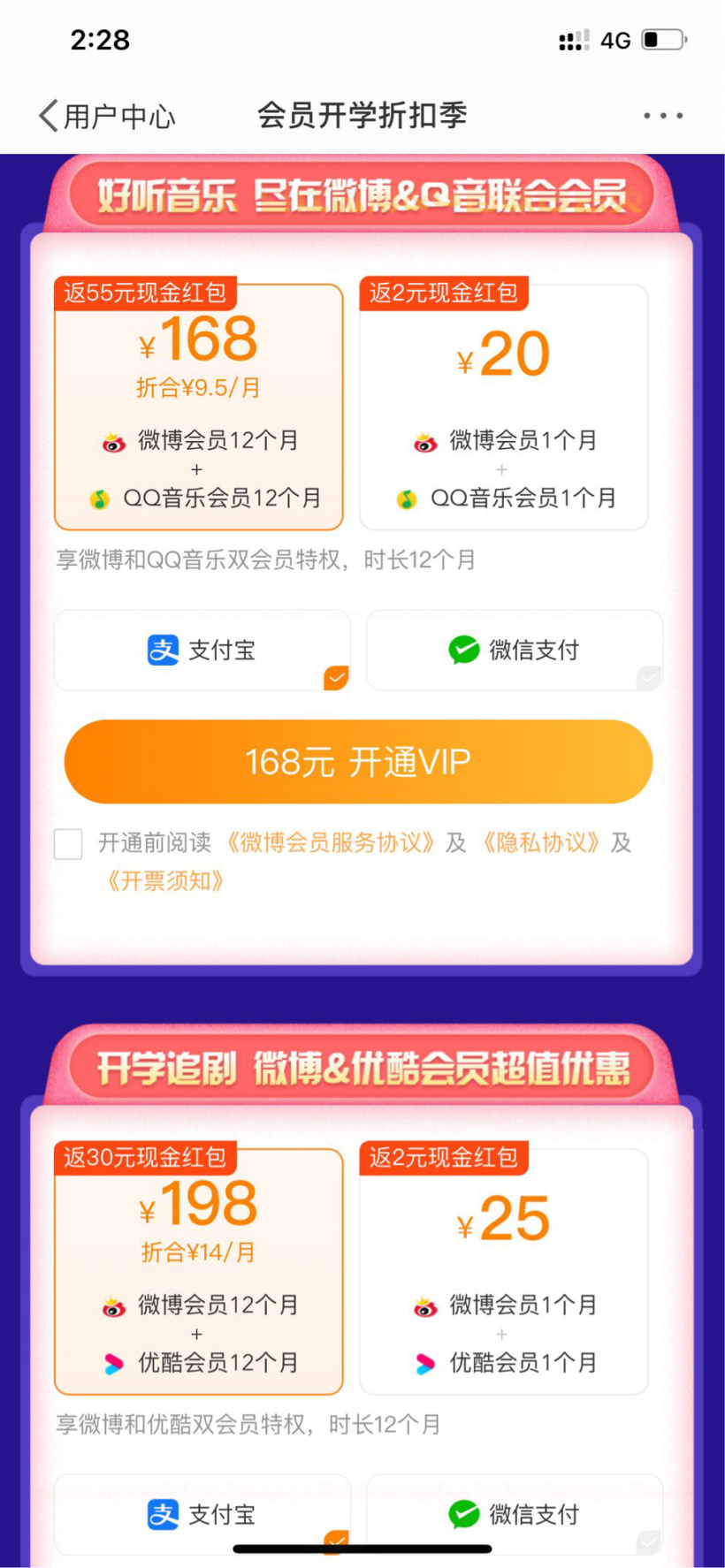Select the ¥198 Weibo and 优酷 12-month plan
Viewport: 725px width, 1568px height.
[199, 1272]
